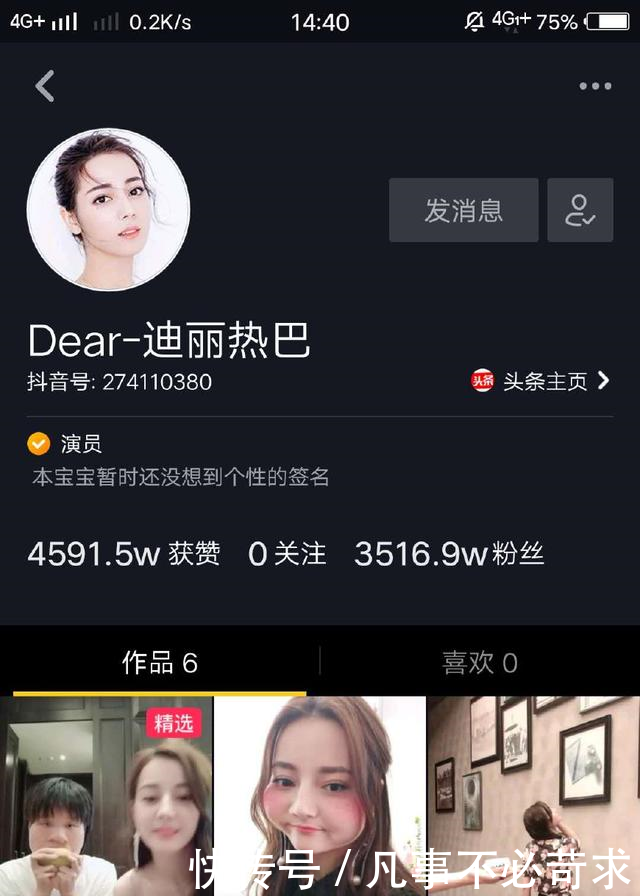640x896 pixels.
Task: Switch to the 作品 6 tab
Action: (160, 662)
